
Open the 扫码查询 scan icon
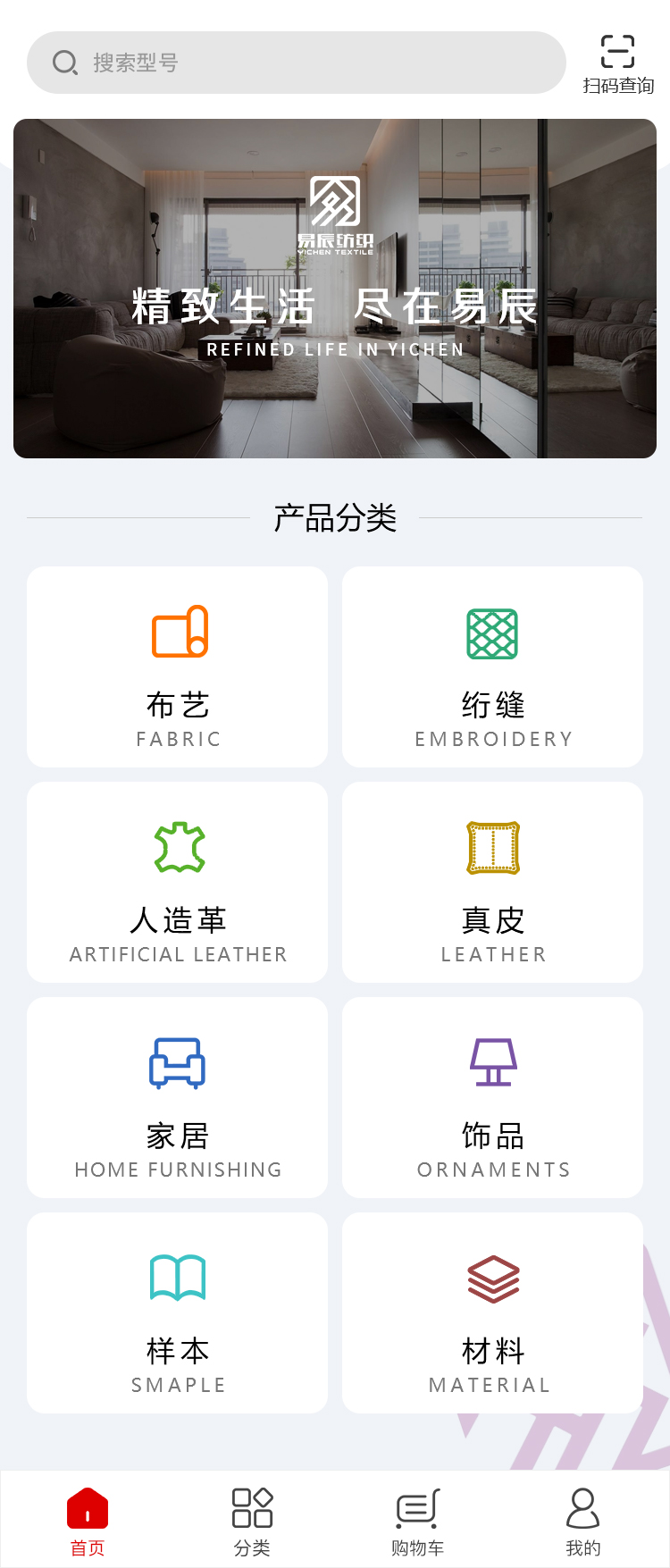pos(617,63)
